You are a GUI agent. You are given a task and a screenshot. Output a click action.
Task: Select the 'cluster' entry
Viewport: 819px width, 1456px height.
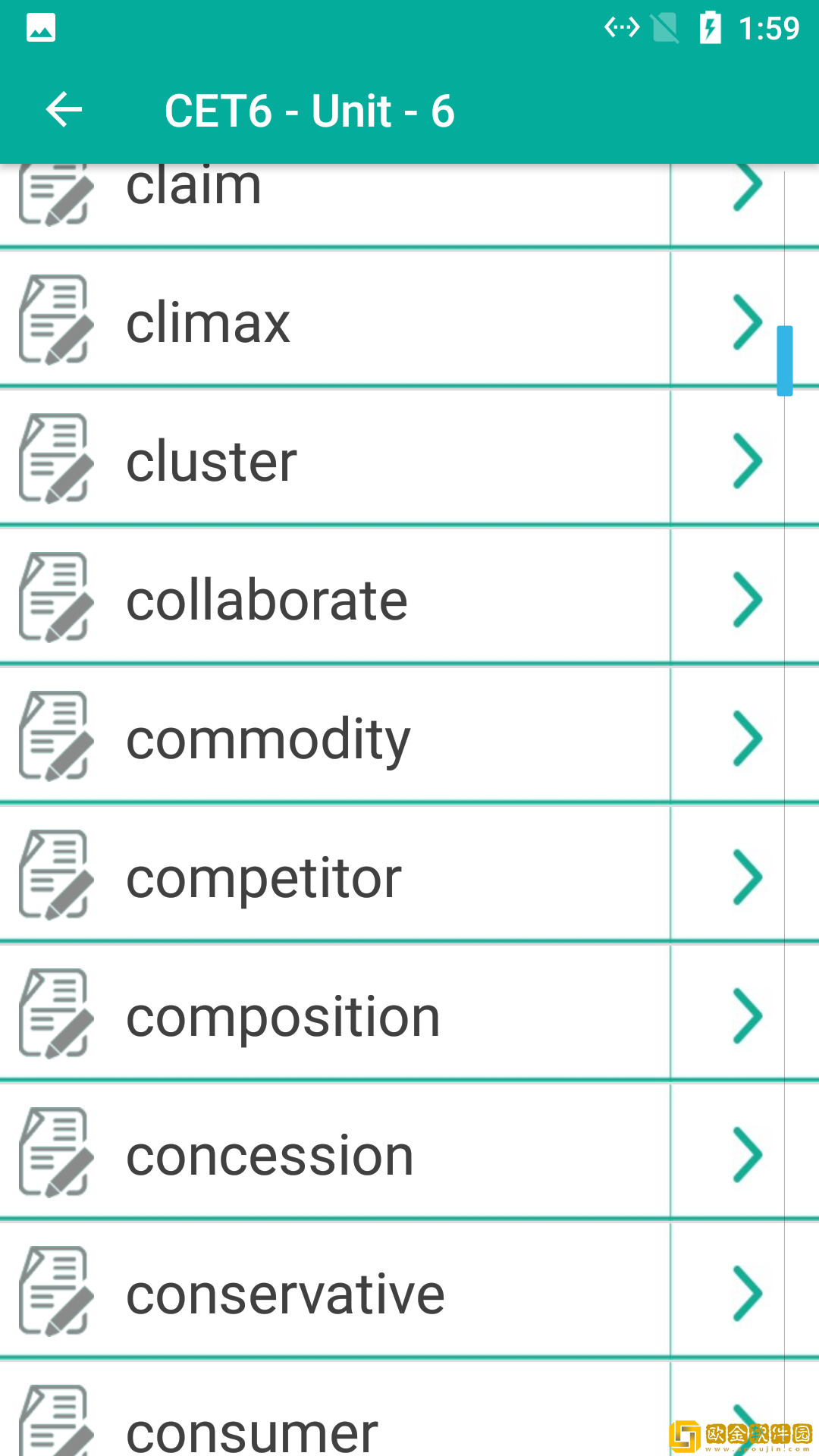click(x=334, y=460)
